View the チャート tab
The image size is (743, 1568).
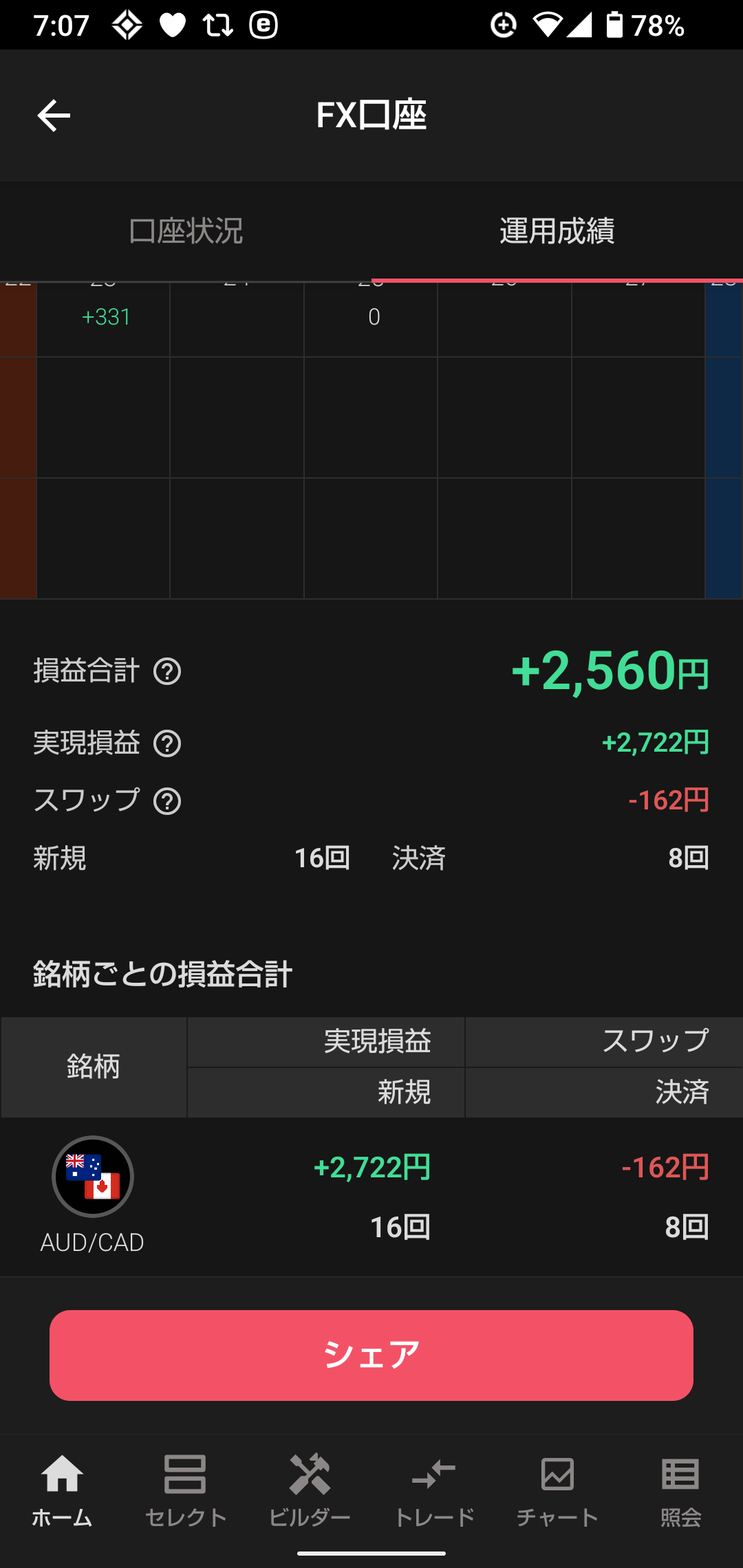[x=557, y=1490]
